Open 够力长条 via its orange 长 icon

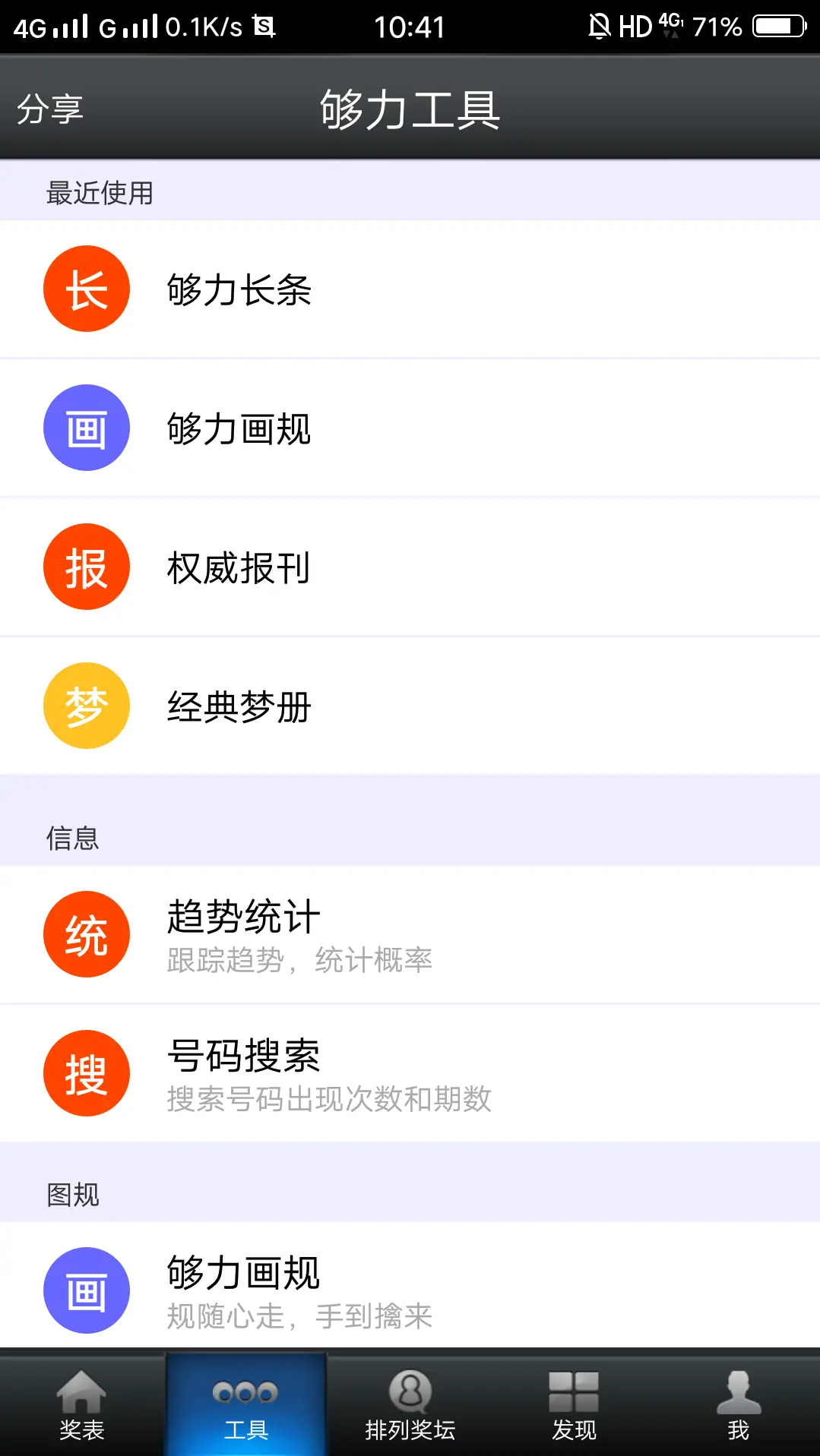coord(86,289)
